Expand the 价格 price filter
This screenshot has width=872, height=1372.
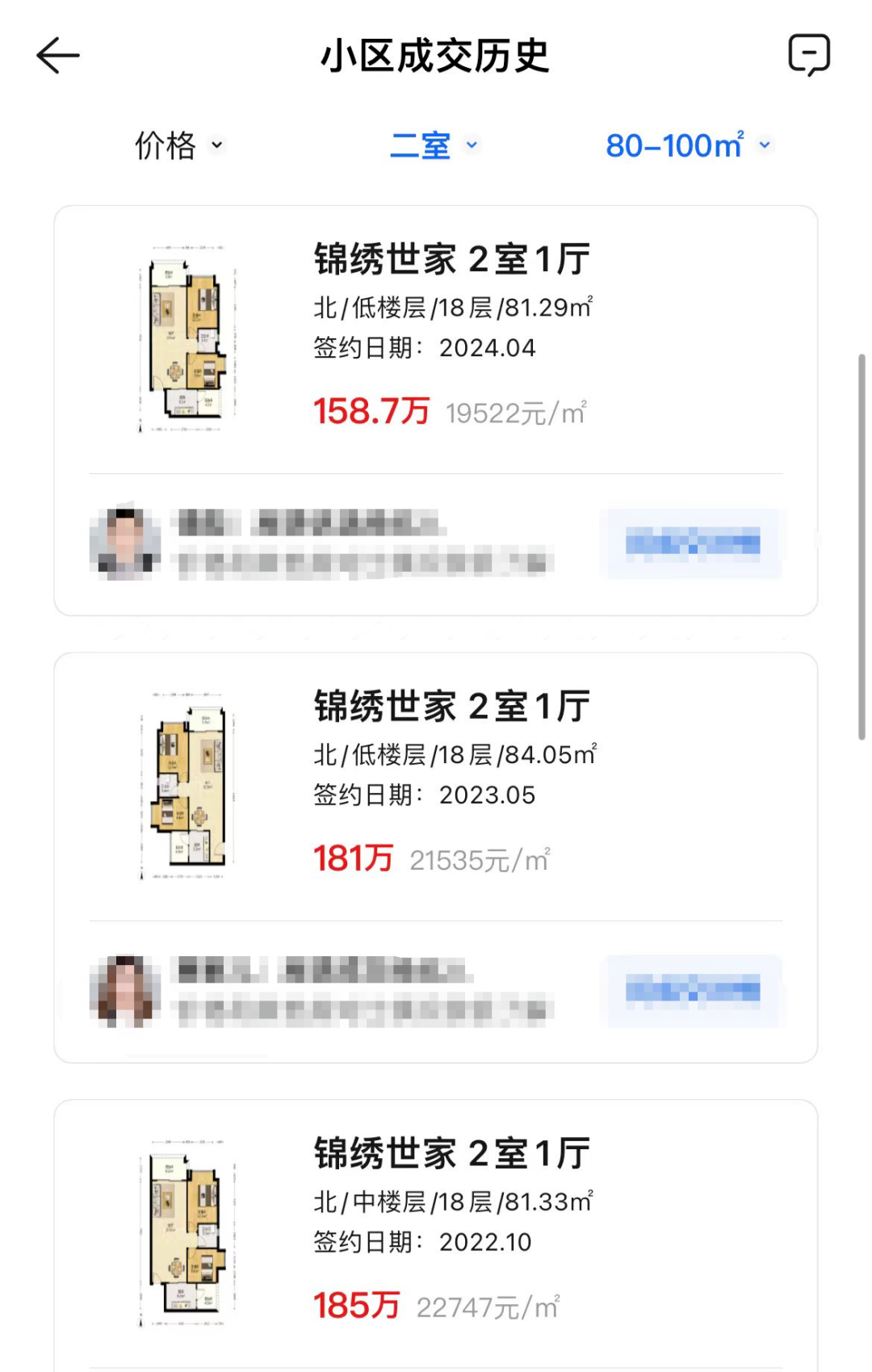point(178,145)
